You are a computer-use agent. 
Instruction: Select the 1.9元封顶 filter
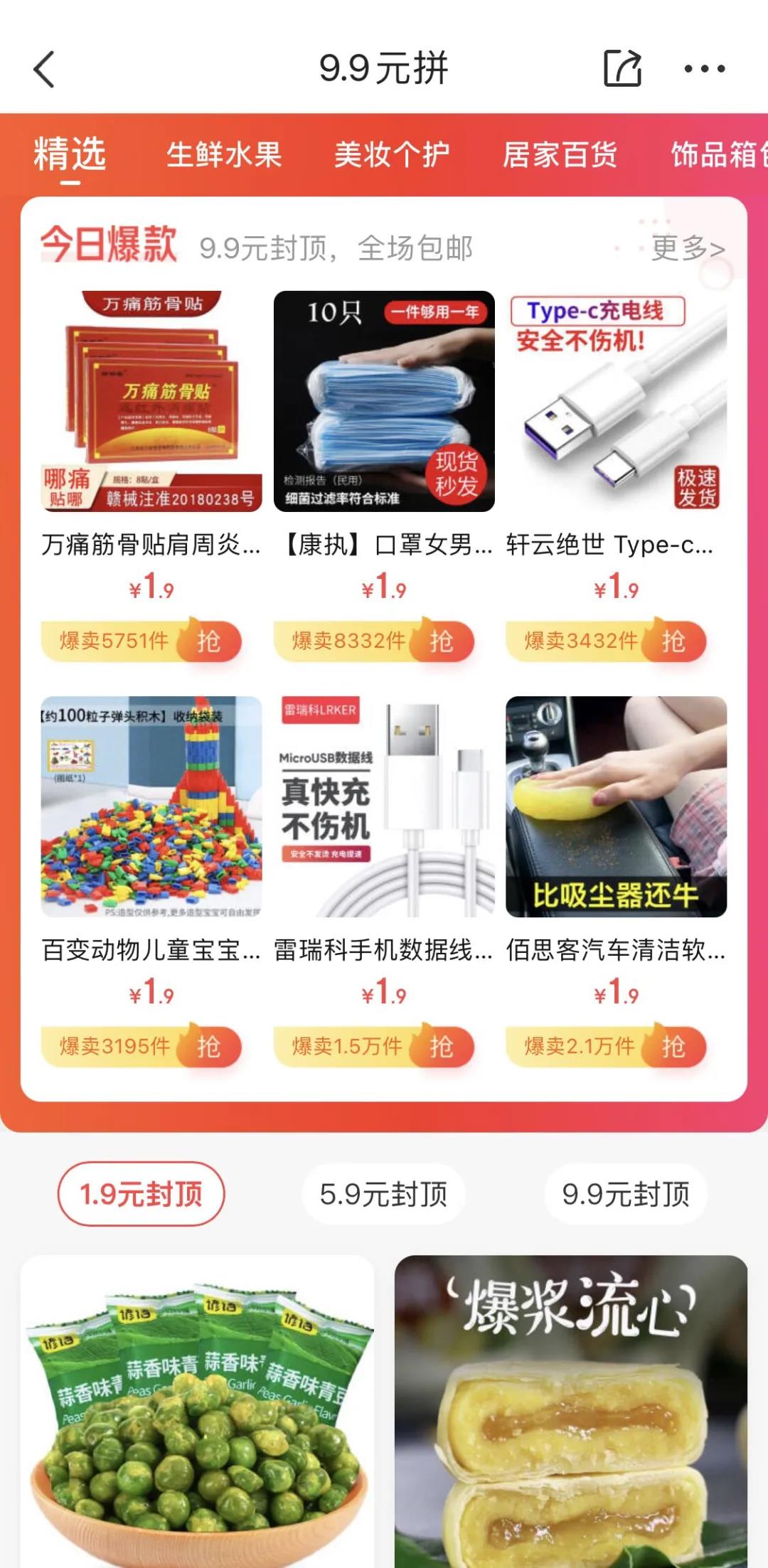[x=141, y=1194]
